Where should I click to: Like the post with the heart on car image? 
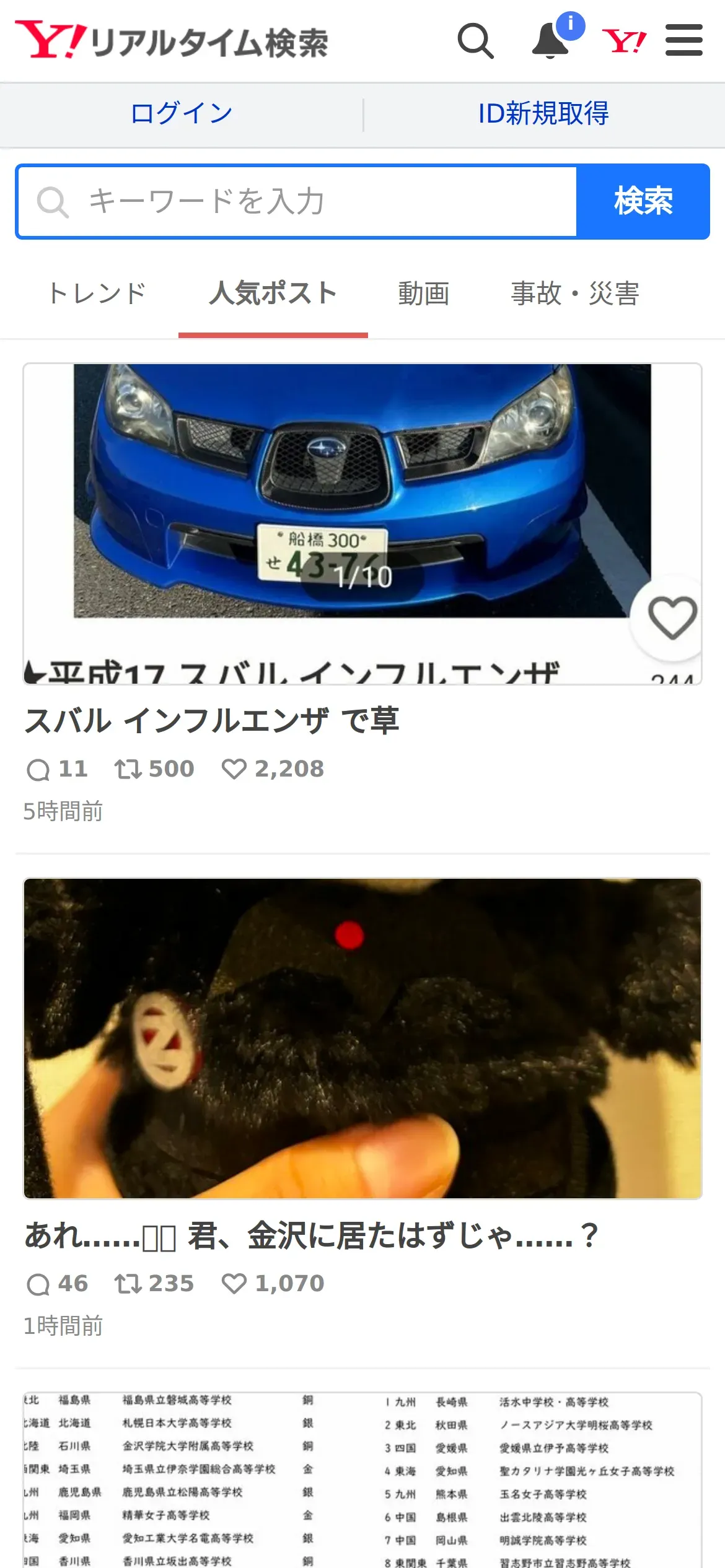click(672, 617)
